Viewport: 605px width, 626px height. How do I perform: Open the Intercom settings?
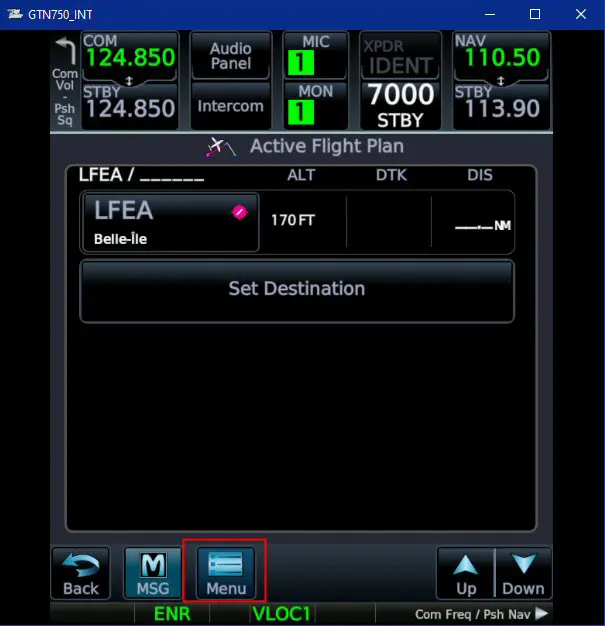[x=231, y=106]
